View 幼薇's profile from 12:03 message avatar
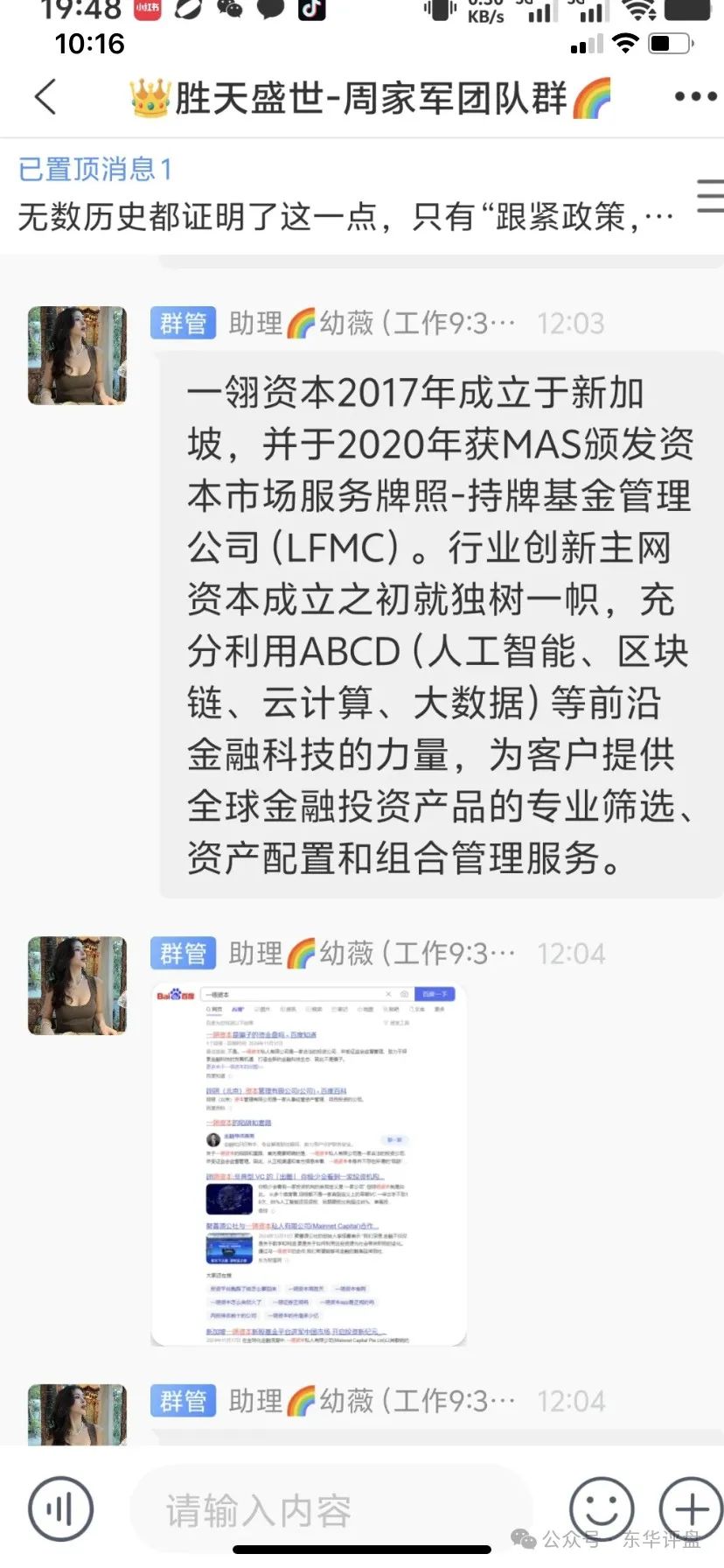724x1568 pixels. pos(77,355)
